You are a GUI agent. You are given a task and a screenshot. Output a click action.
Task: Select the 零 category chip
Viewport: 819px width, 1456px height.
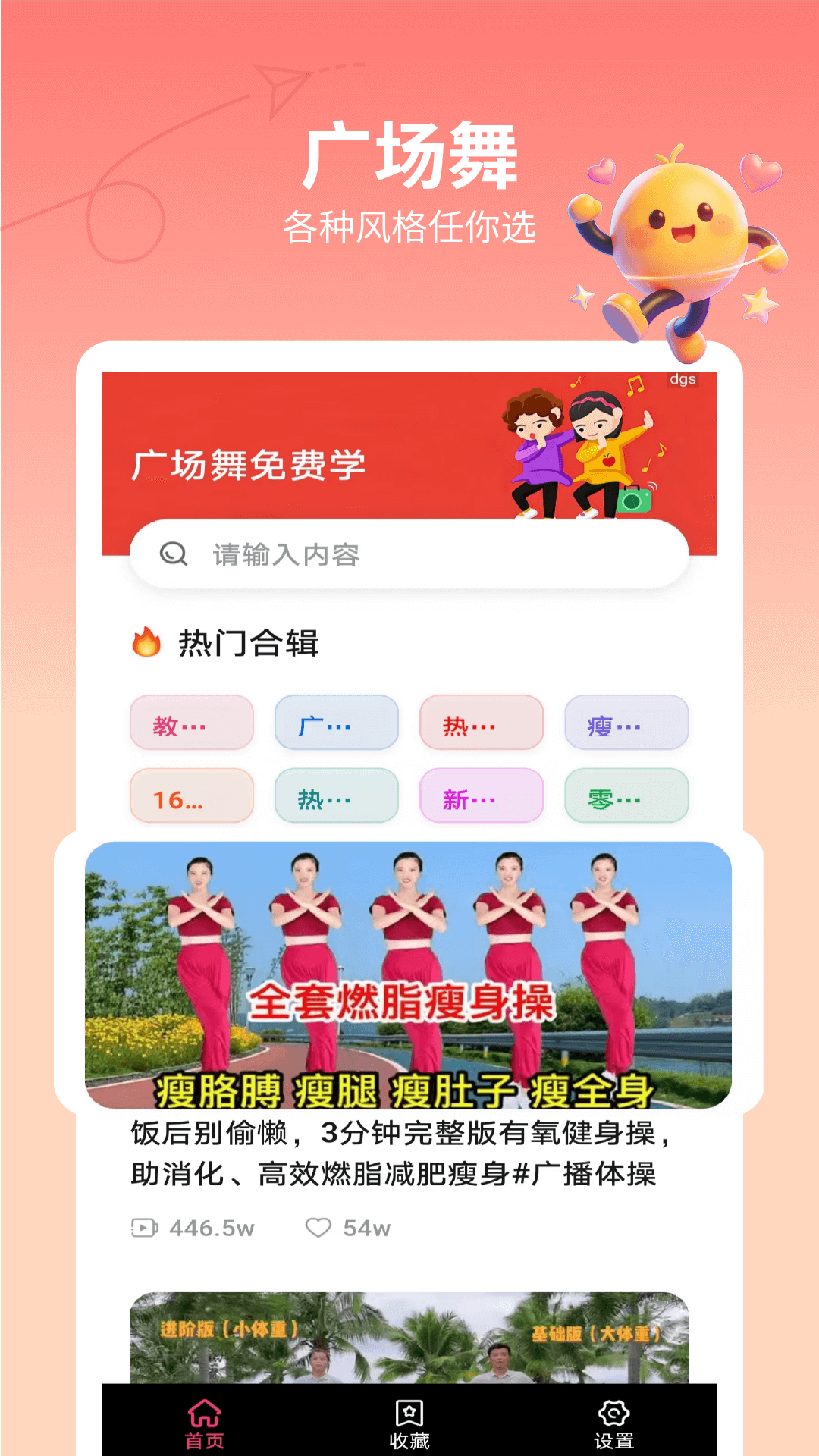tap(628, 795)
